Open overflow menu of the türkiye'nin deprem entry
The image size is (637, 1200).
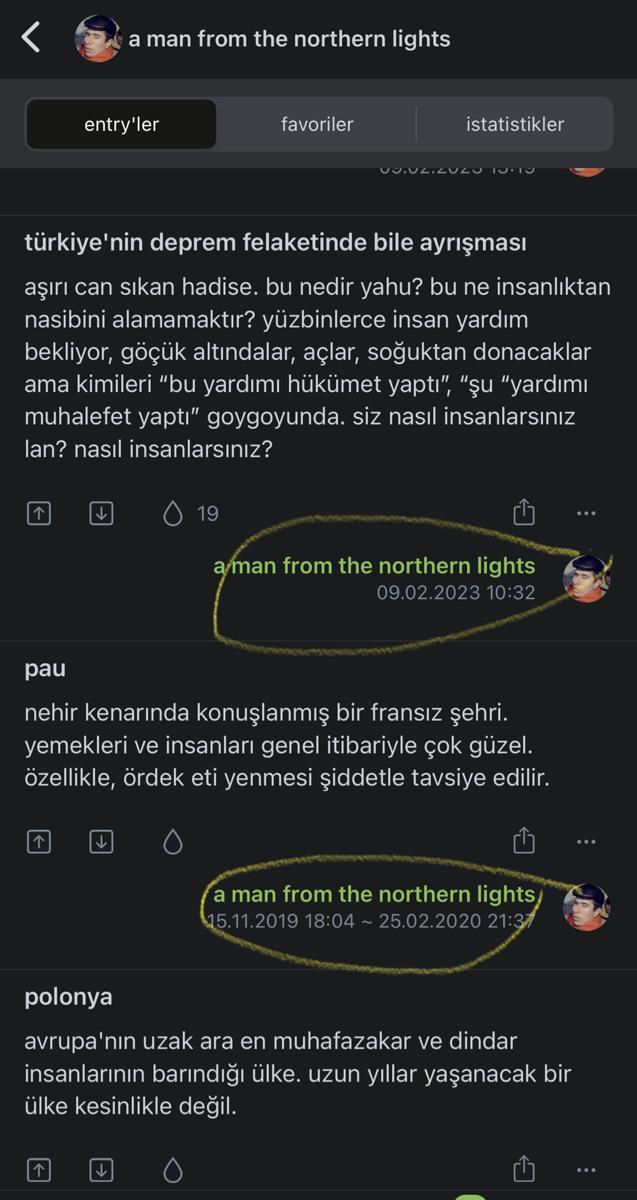click(586, 514)
